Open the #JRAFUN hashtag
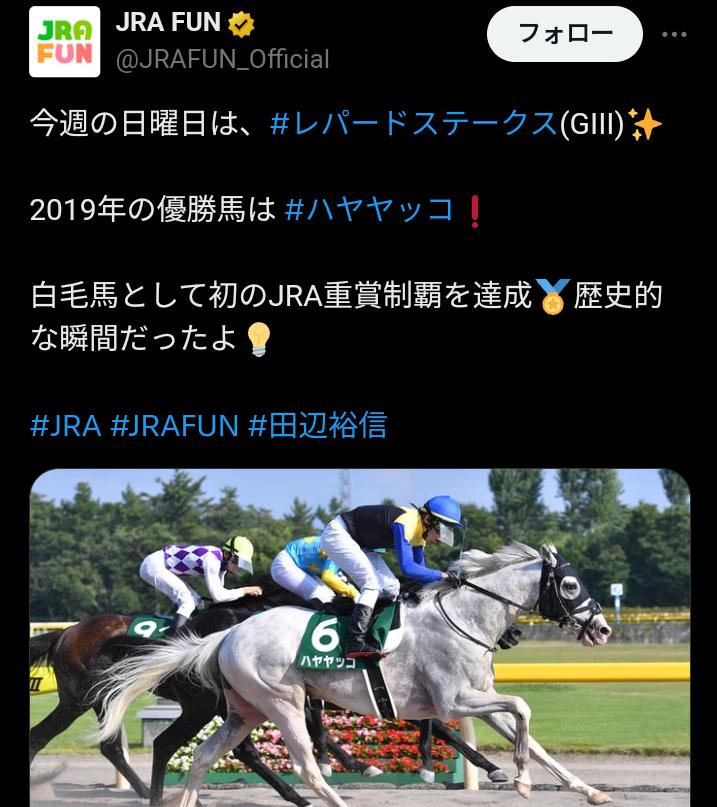 [x=174, y=425]
